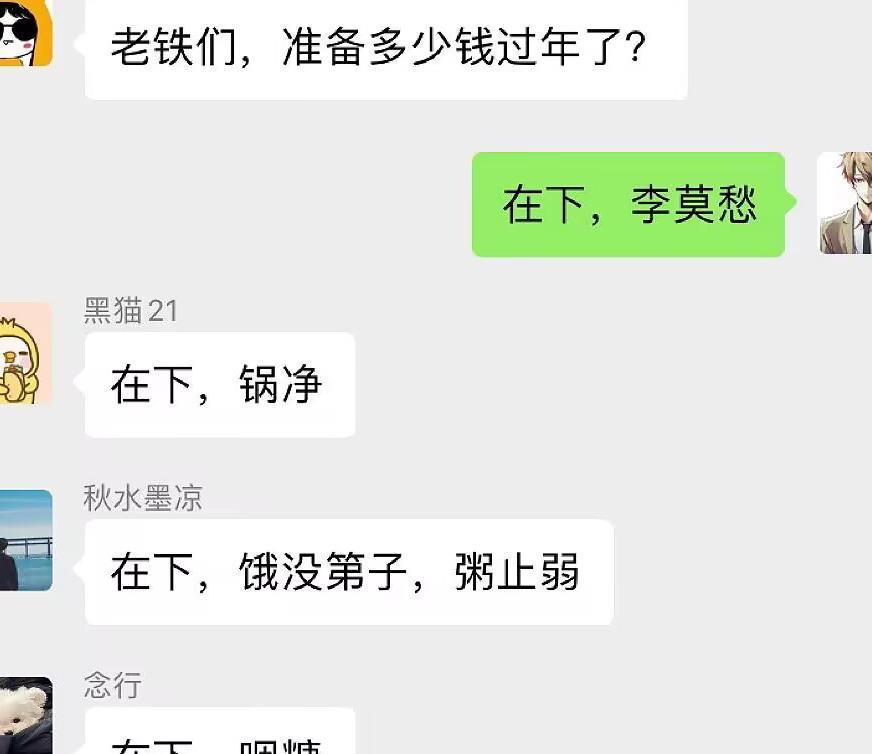This screenshot has height=754, width=872.
Task: Tap the sunglasses avatar beside the 老铁们 message
Action: (x=24, y=34)
